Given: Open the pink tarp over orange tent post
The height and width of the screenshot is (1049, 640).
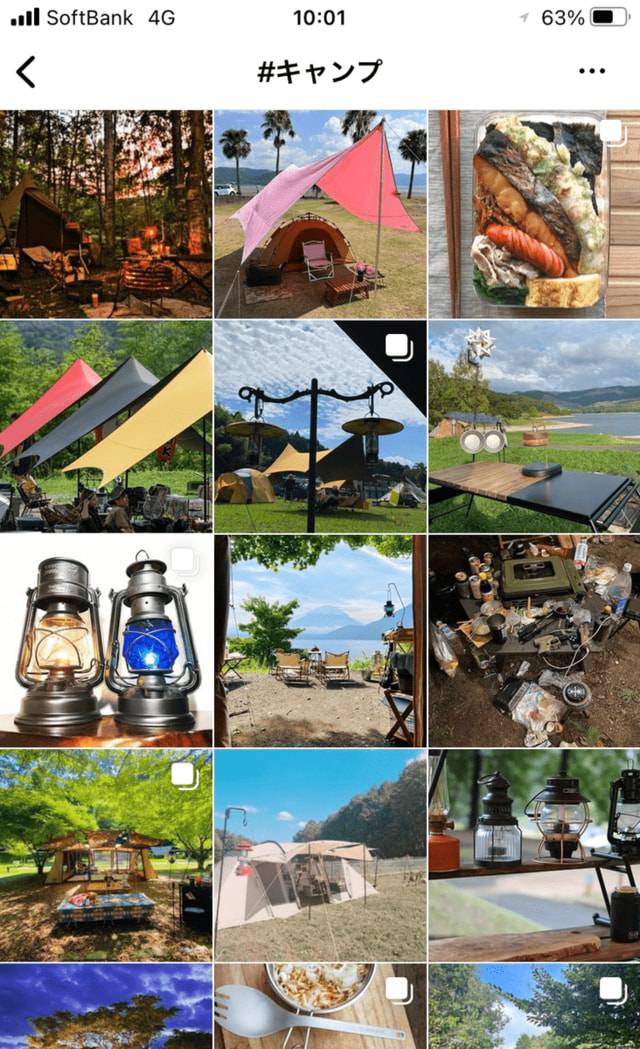Looking at the screenshot, I should (320, 214).
